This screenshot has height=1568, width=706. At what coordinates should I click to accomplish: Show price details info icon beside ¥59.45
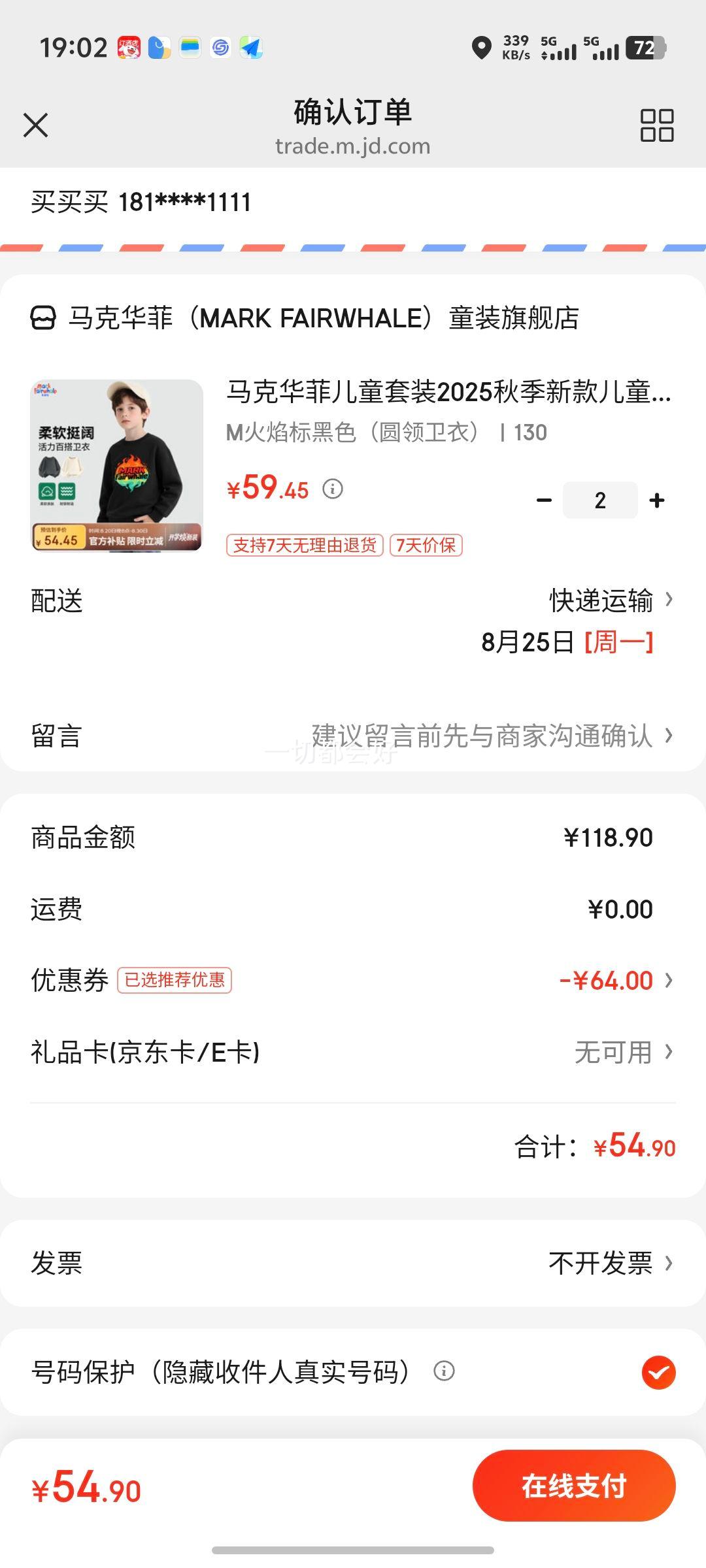pyautogui.click(x=333, y=489)
